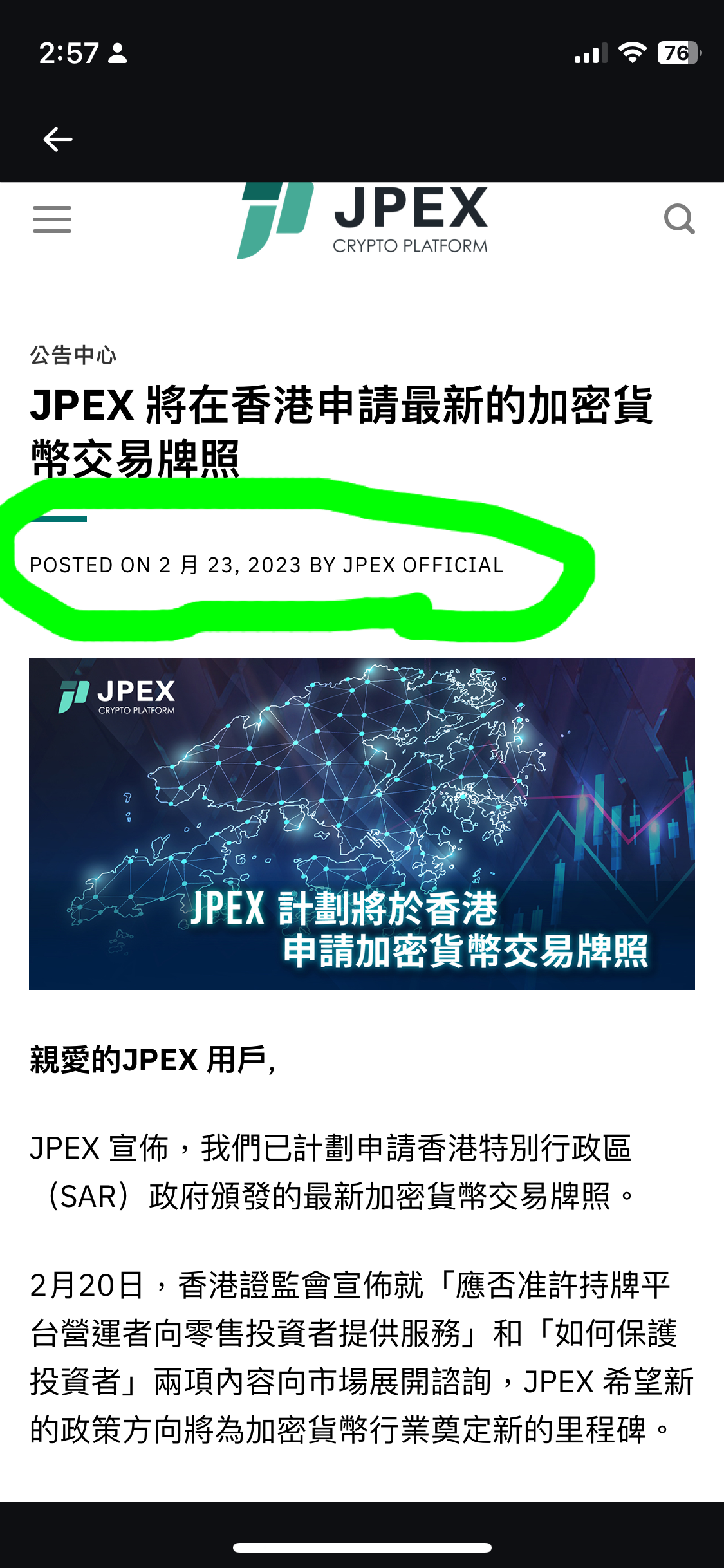Tap the back arrow to go back

click(59, 137)
